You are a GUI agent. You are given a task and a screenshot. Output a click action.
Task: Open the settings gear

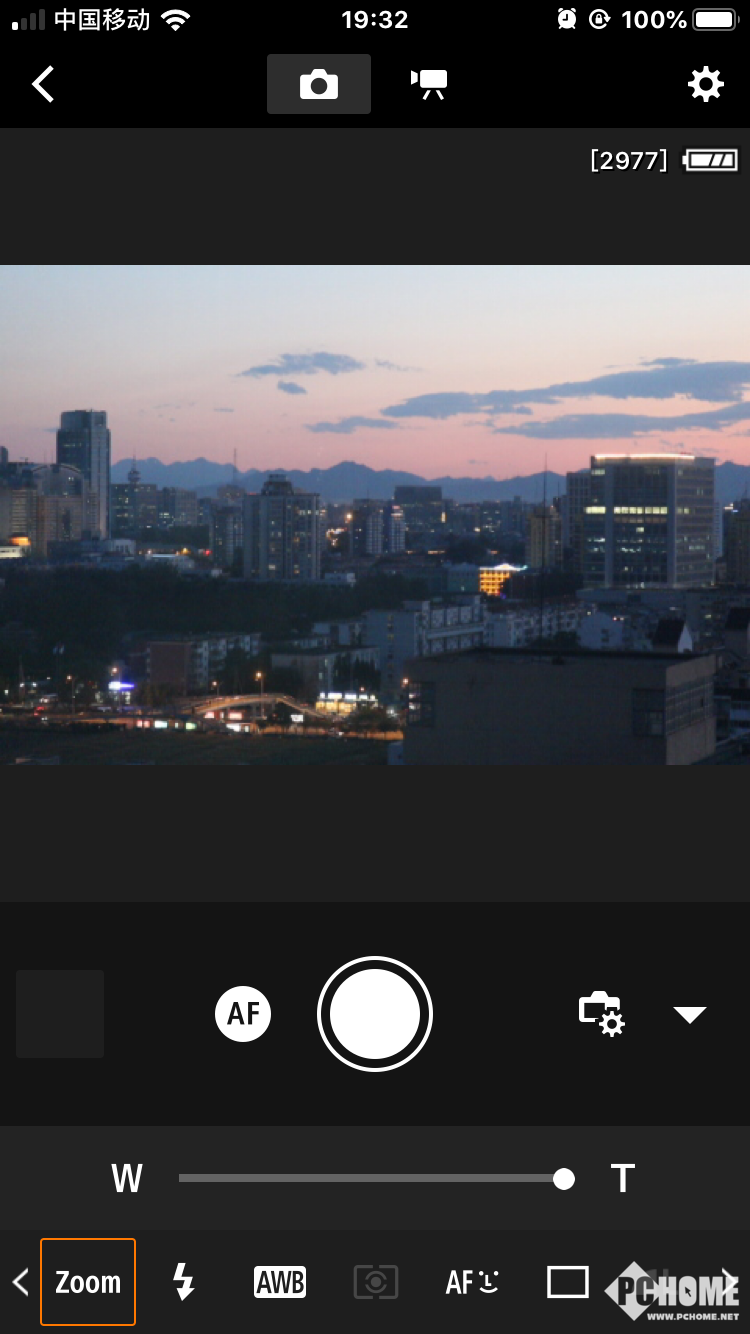click(705, 85)
